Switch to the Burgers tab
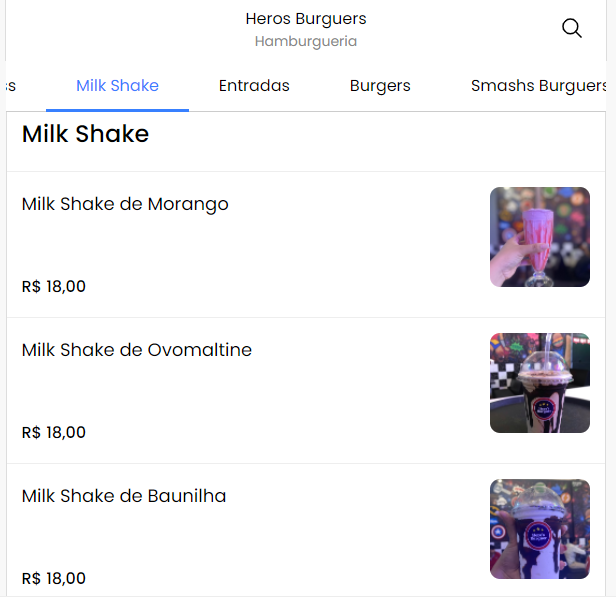 click(380, 86)
